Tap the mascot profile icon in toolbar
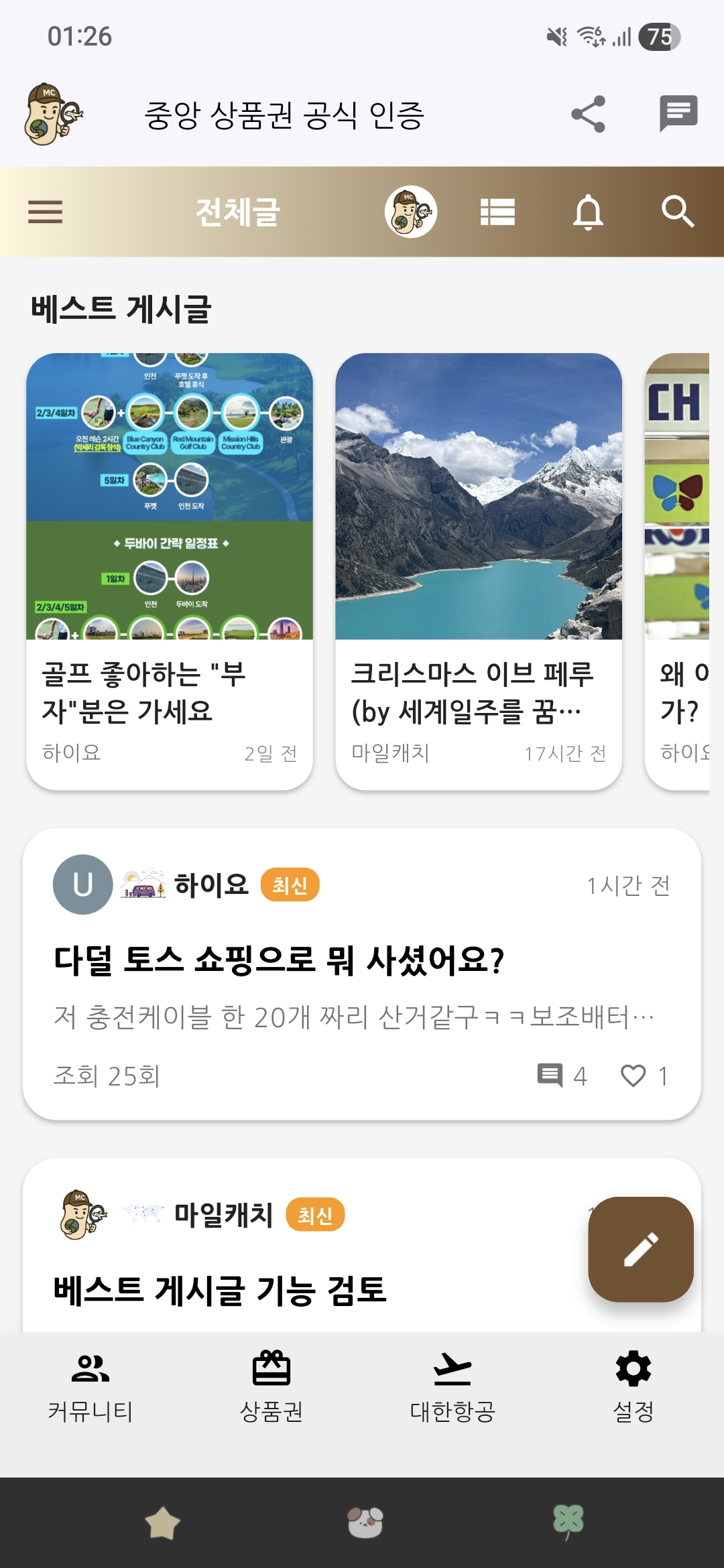The height and width of the screenshot is (1568, 724). point(410,212)
